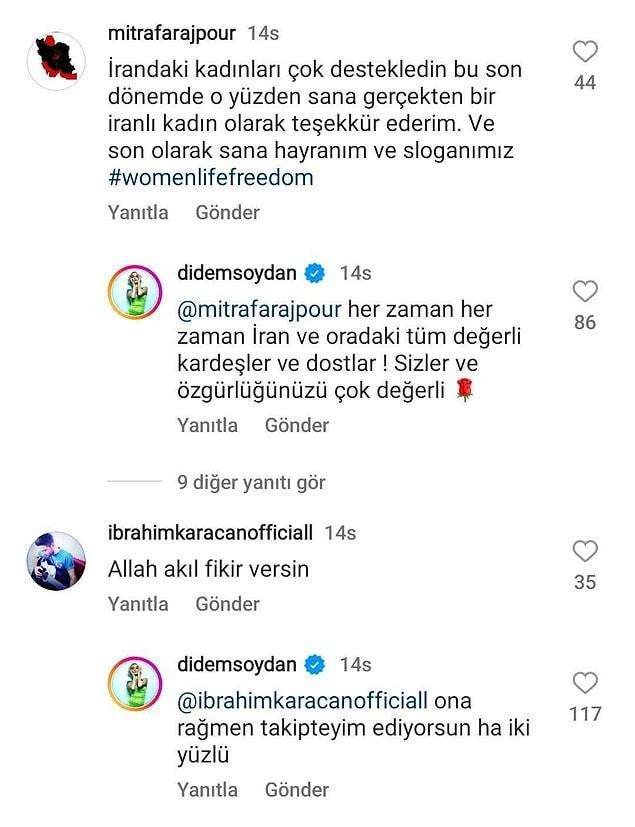The image size is (635, 827).
Task: Like didemsoydan's reply about İran
Action: point(585,291)
